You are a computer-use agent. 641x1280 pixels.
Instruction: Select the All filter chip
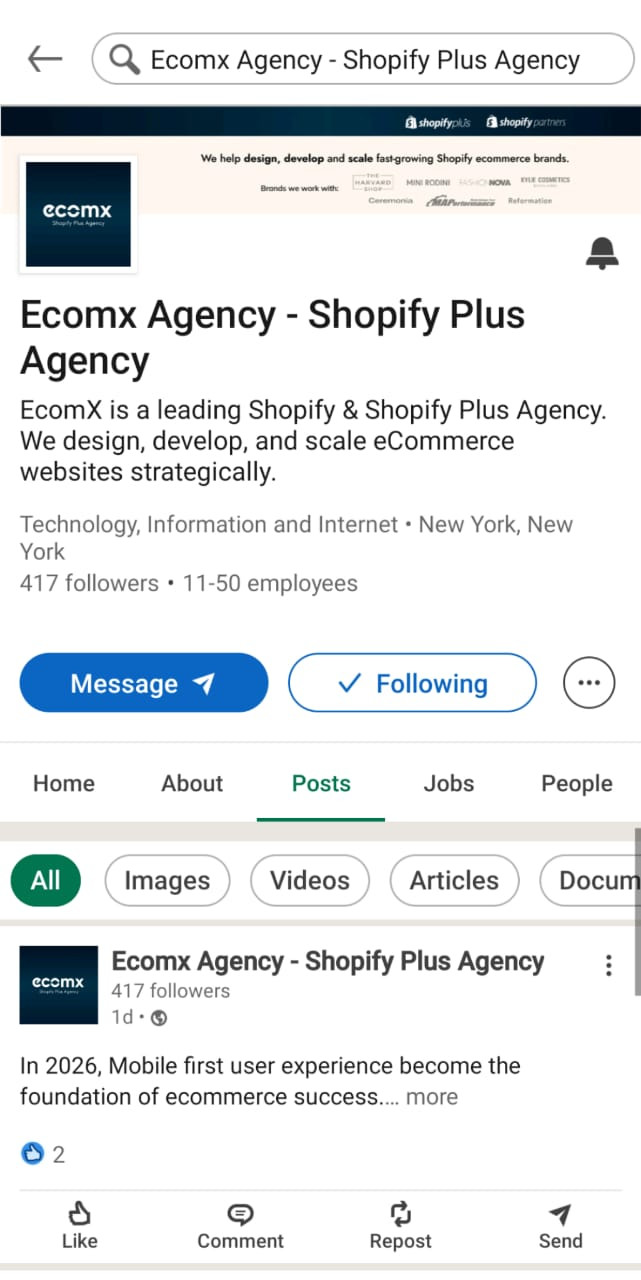click(45, 881)
